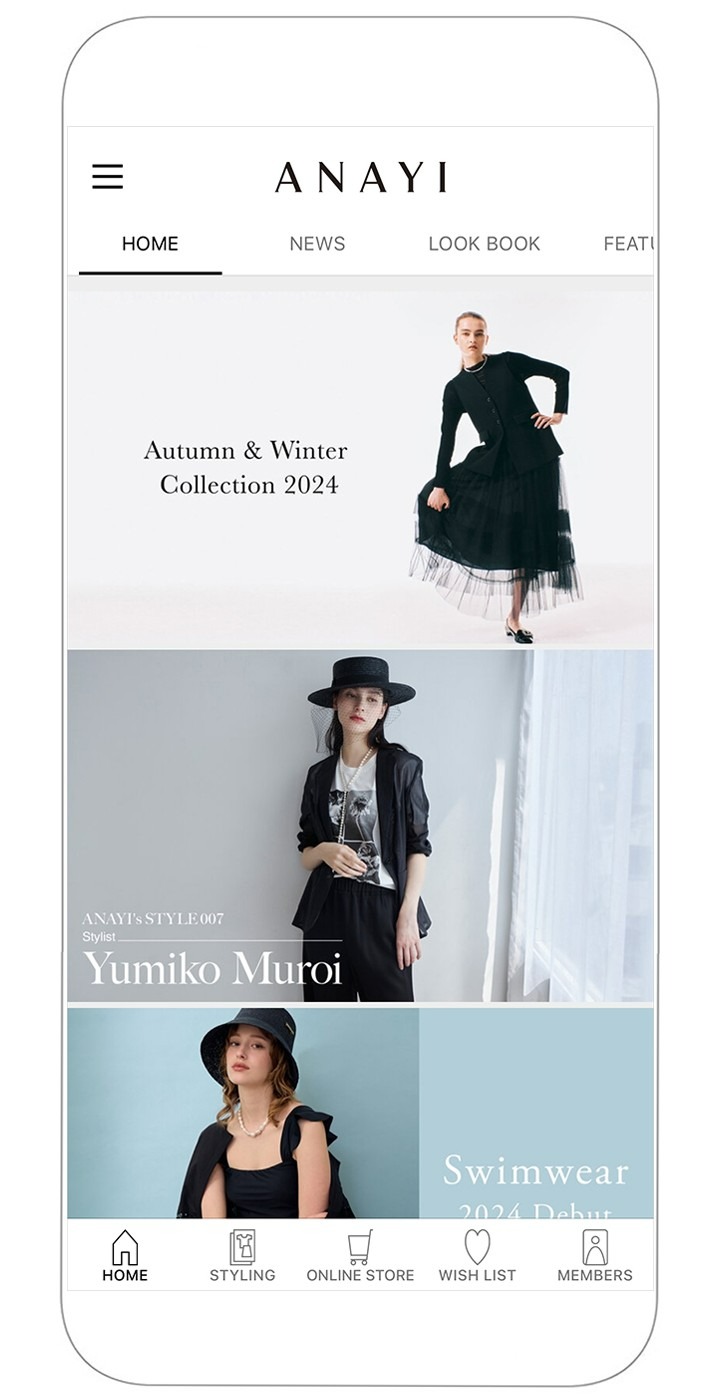This screenshot has width=720, height=1400.
Task: Open Autumn & Winter Collection 2024 banner
Action: [360, 468]
